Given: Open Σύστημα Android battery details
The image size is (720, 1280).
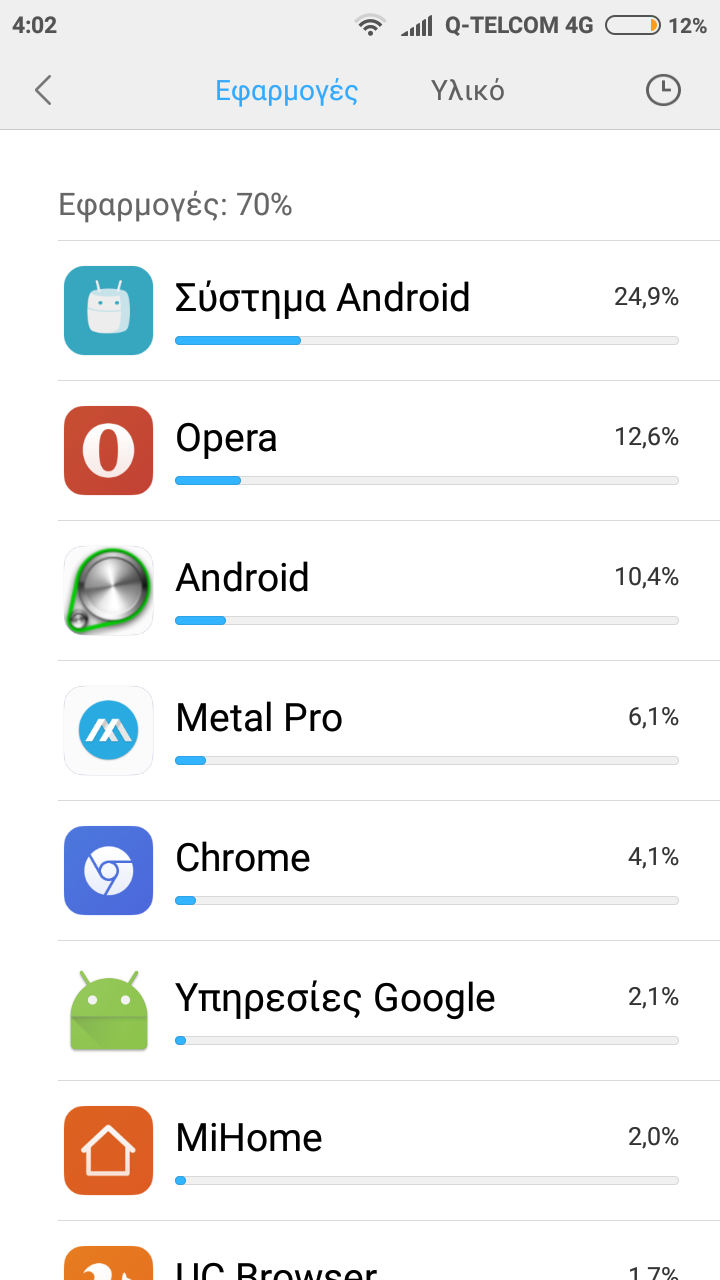Looking at the screenshot, I should (388, 311).
